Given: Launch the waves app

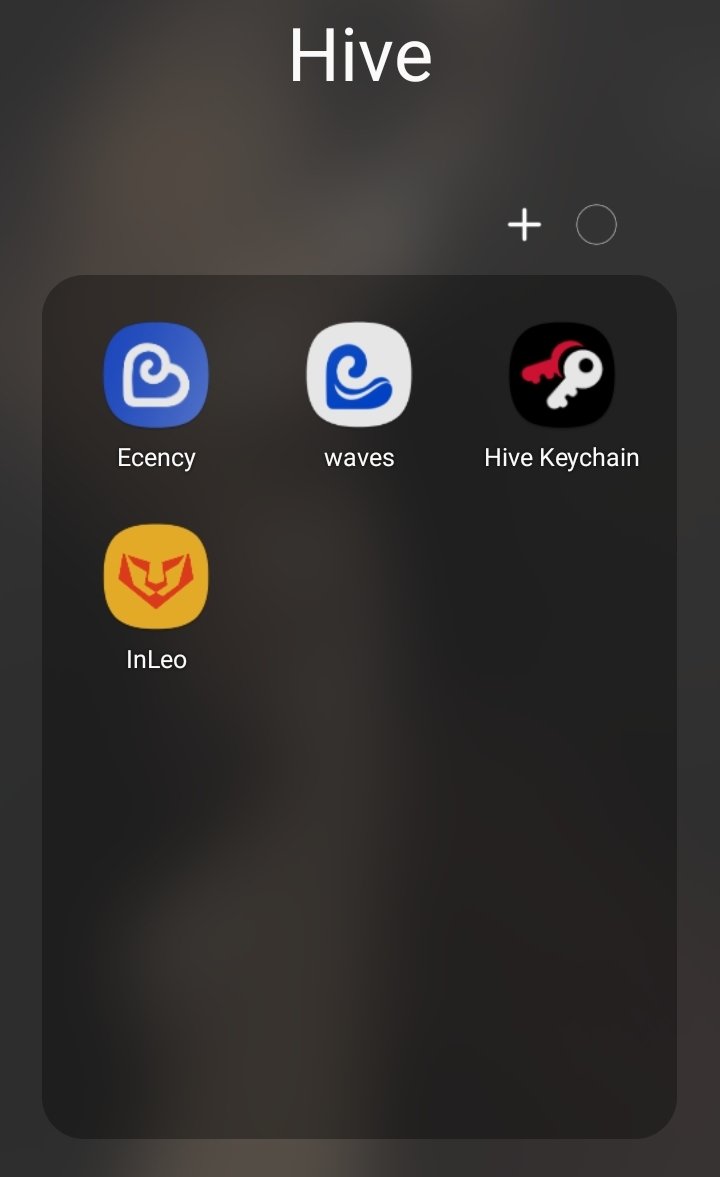Looking at the screenshot, I should [x=359, y=375].
